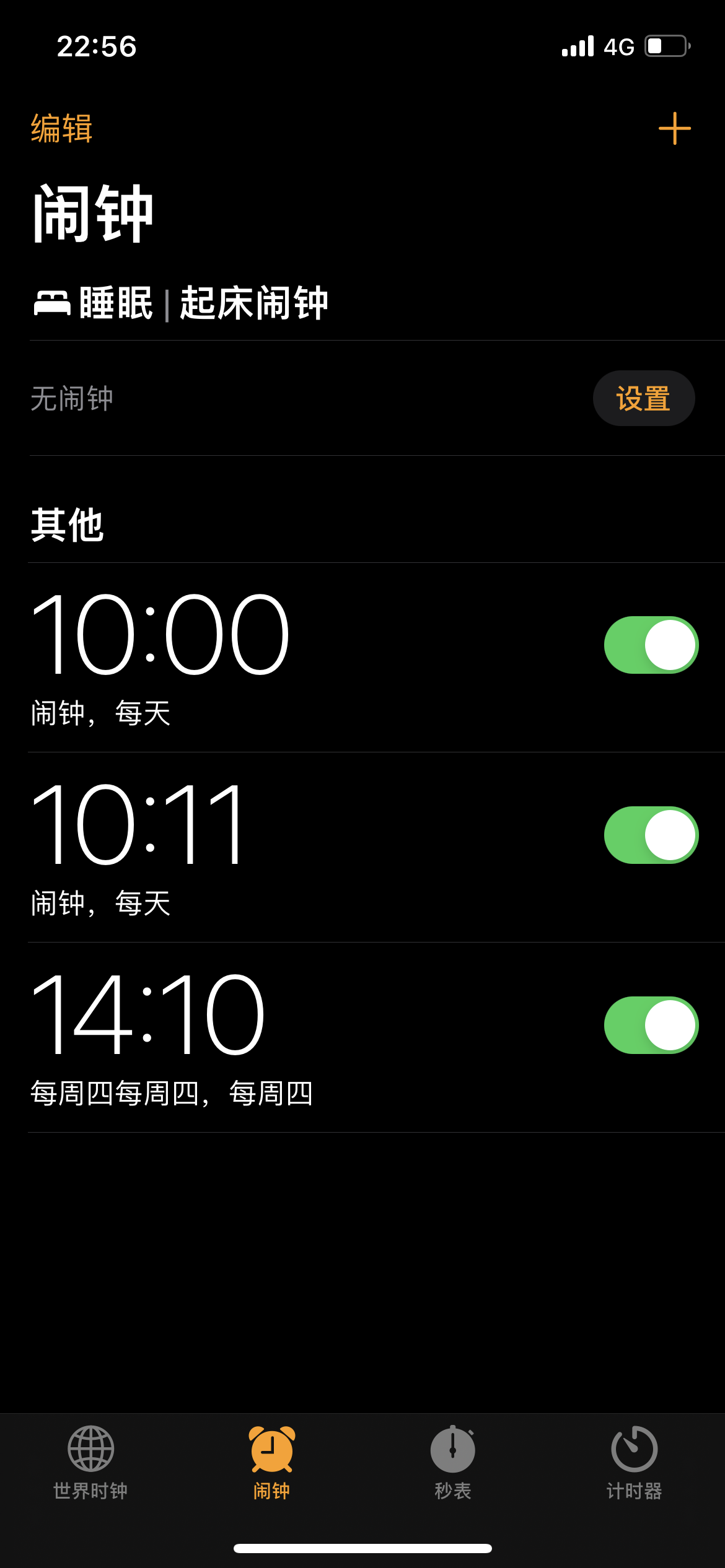Screen dimensions: 725x1568
Task: Tap 设置 to set up sleep alarm
Action: click(x=643, y=398)
